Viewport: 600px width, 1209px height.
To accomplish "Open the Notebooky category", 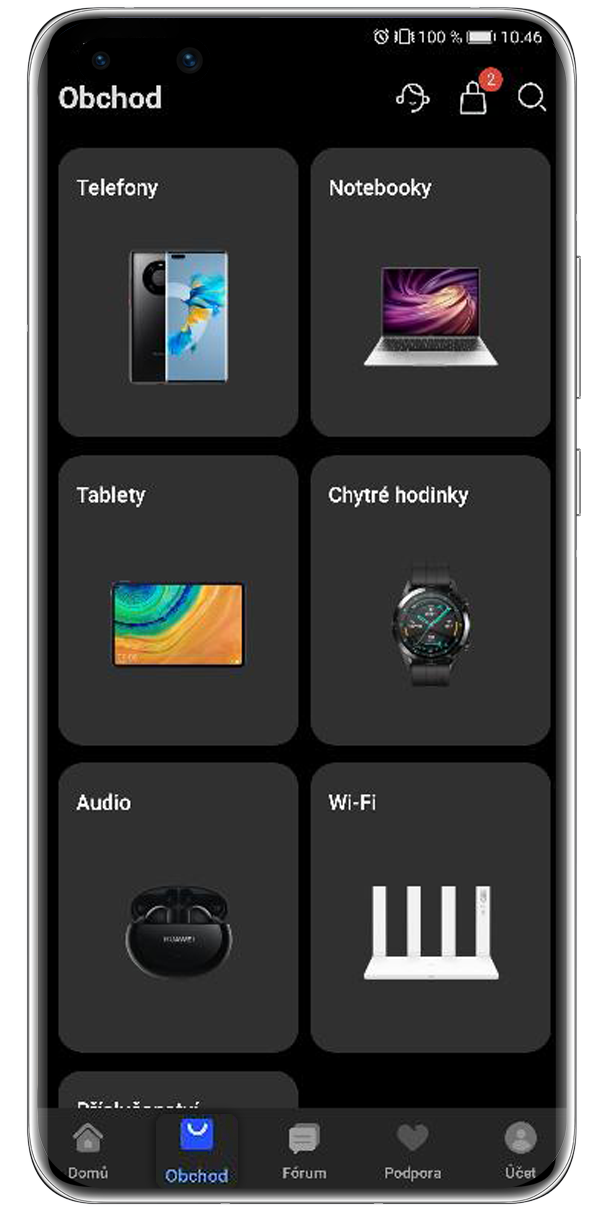I will (430, 292).
